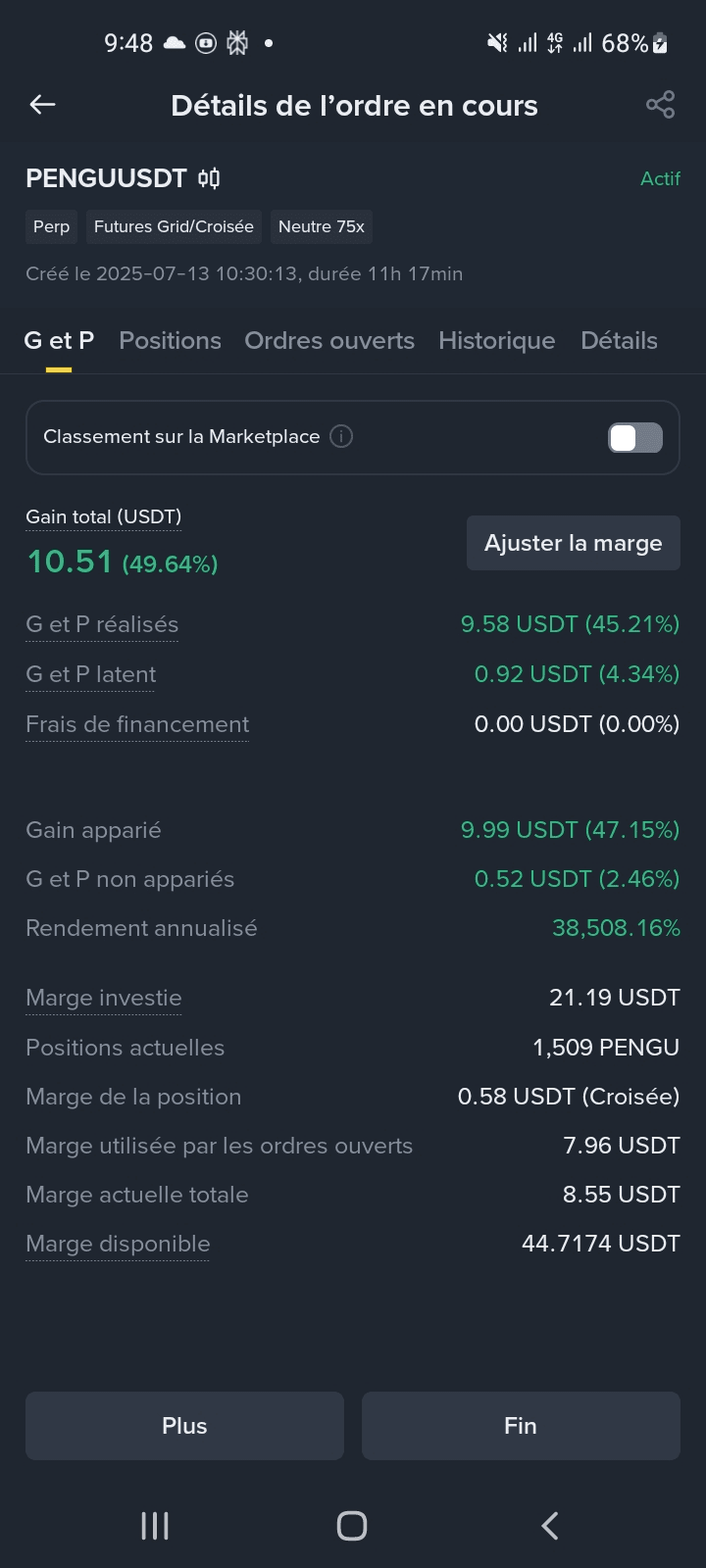Go back using the top-left arrow
The image size is (706, 1568).
click(x=42, y=105)
